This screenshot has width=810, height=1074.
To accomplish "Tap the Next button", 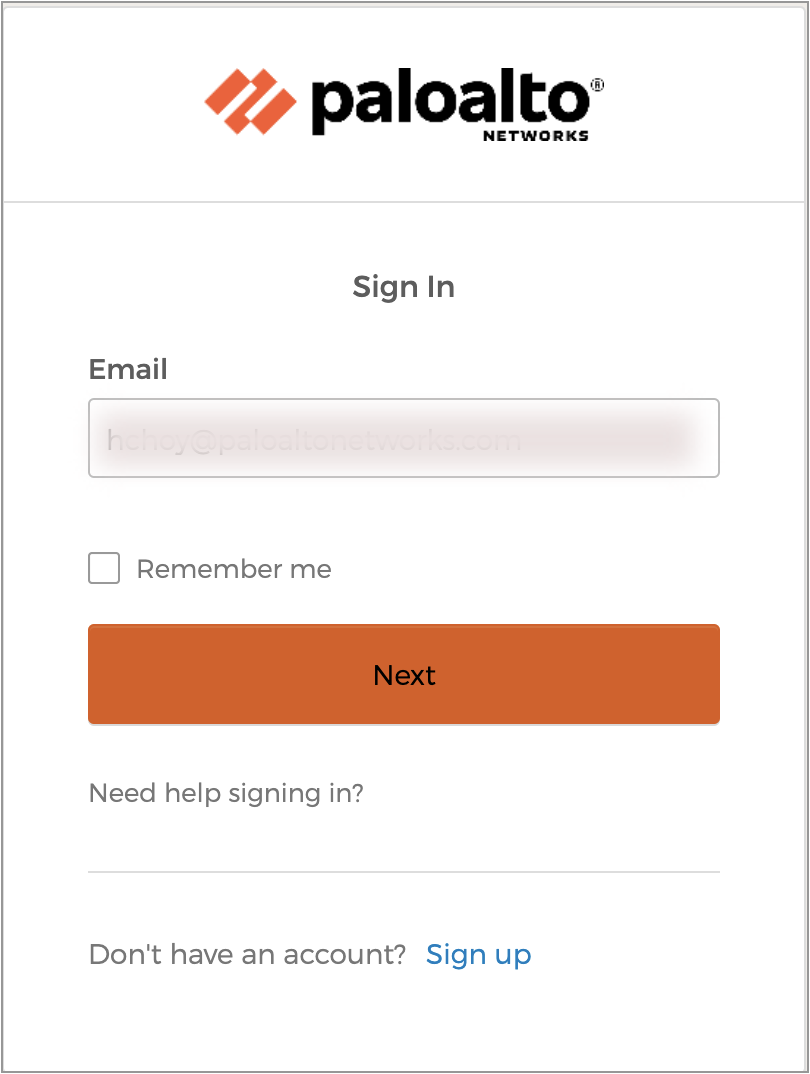I will (403, 674).
